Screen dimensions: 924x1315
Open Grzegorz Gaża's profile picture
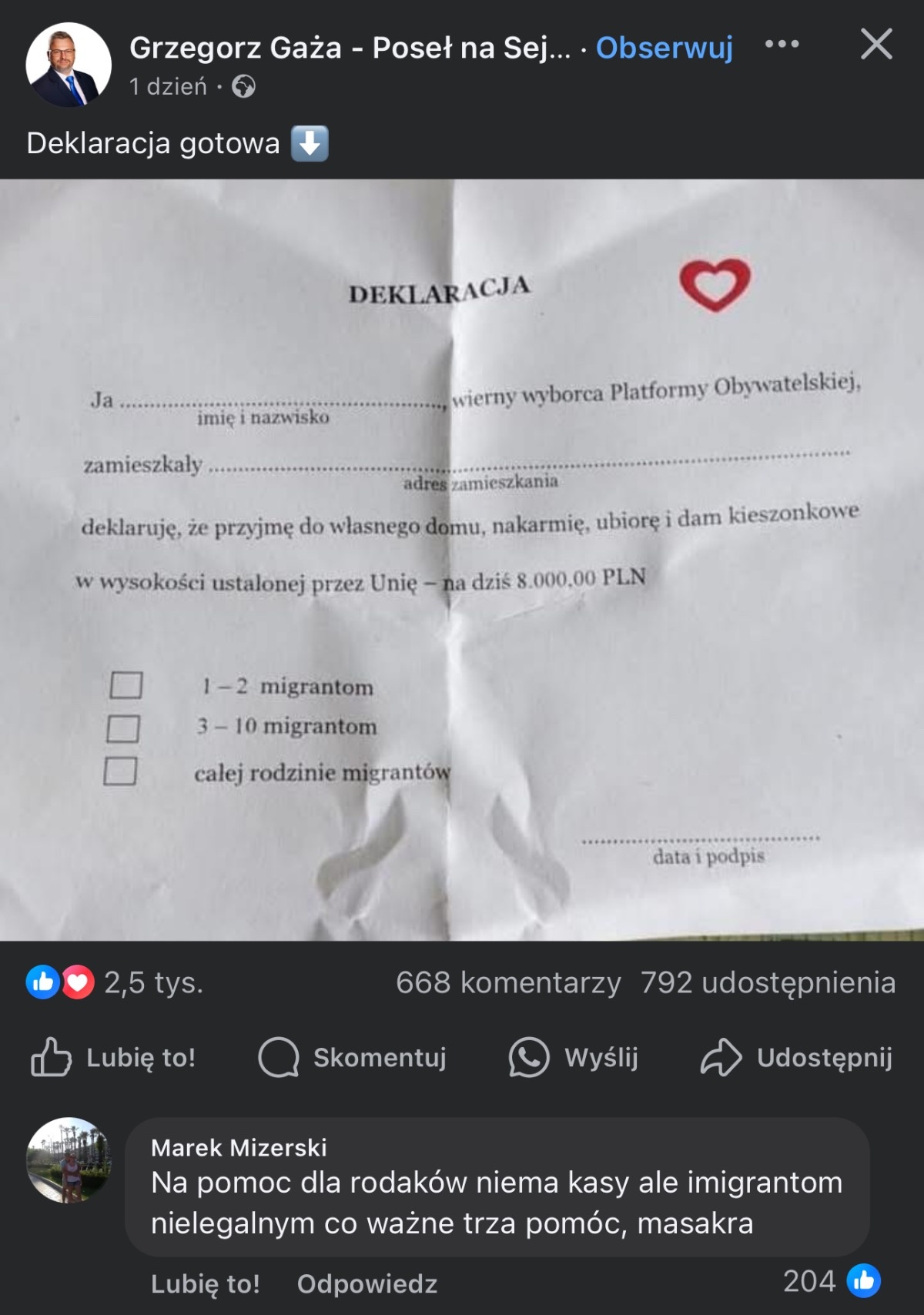point(69,65)
